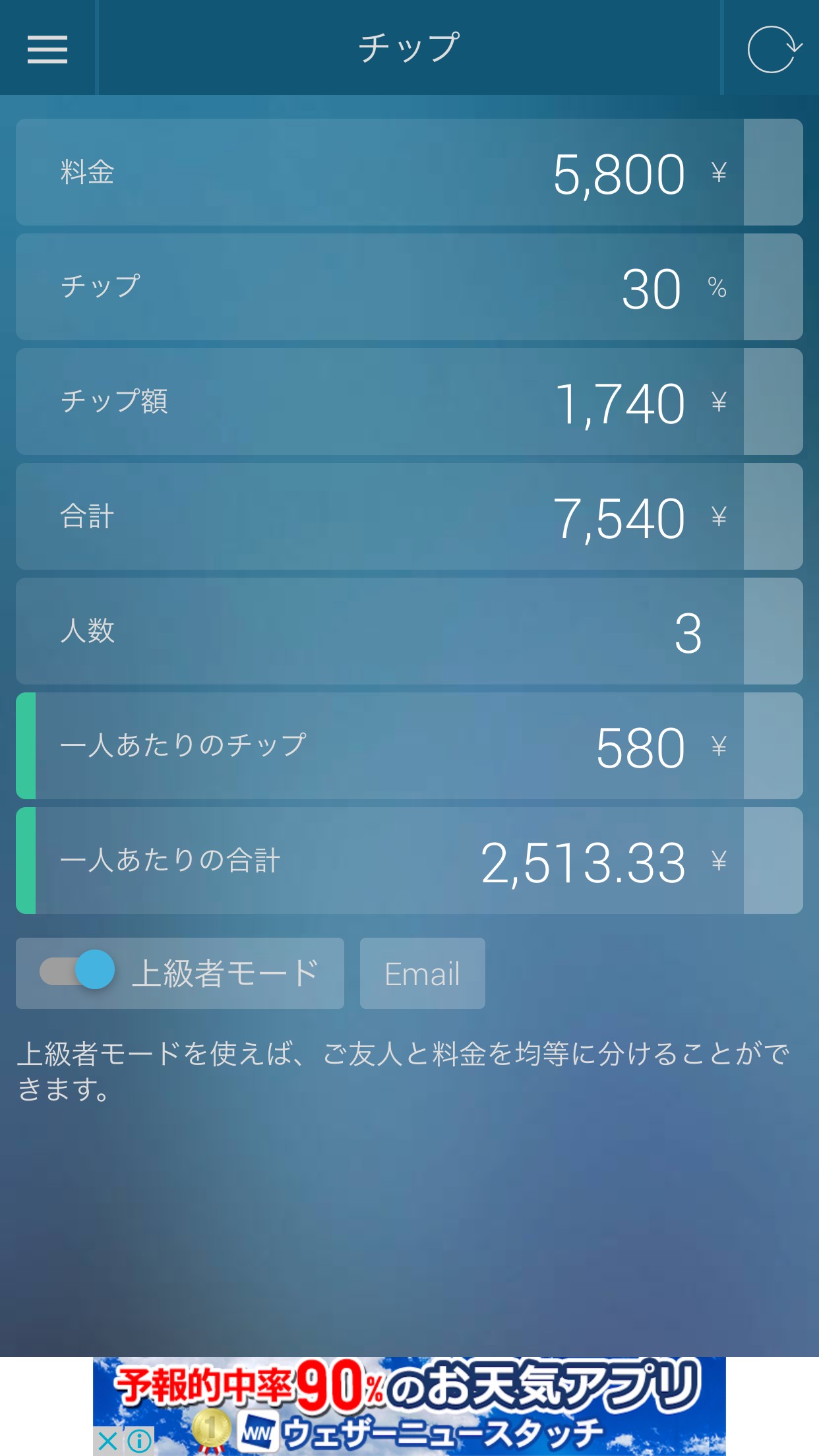This screenshot has height=1456, width=819.
Task: Change the チップ percentage value
Action: click(x=650, y=288)
